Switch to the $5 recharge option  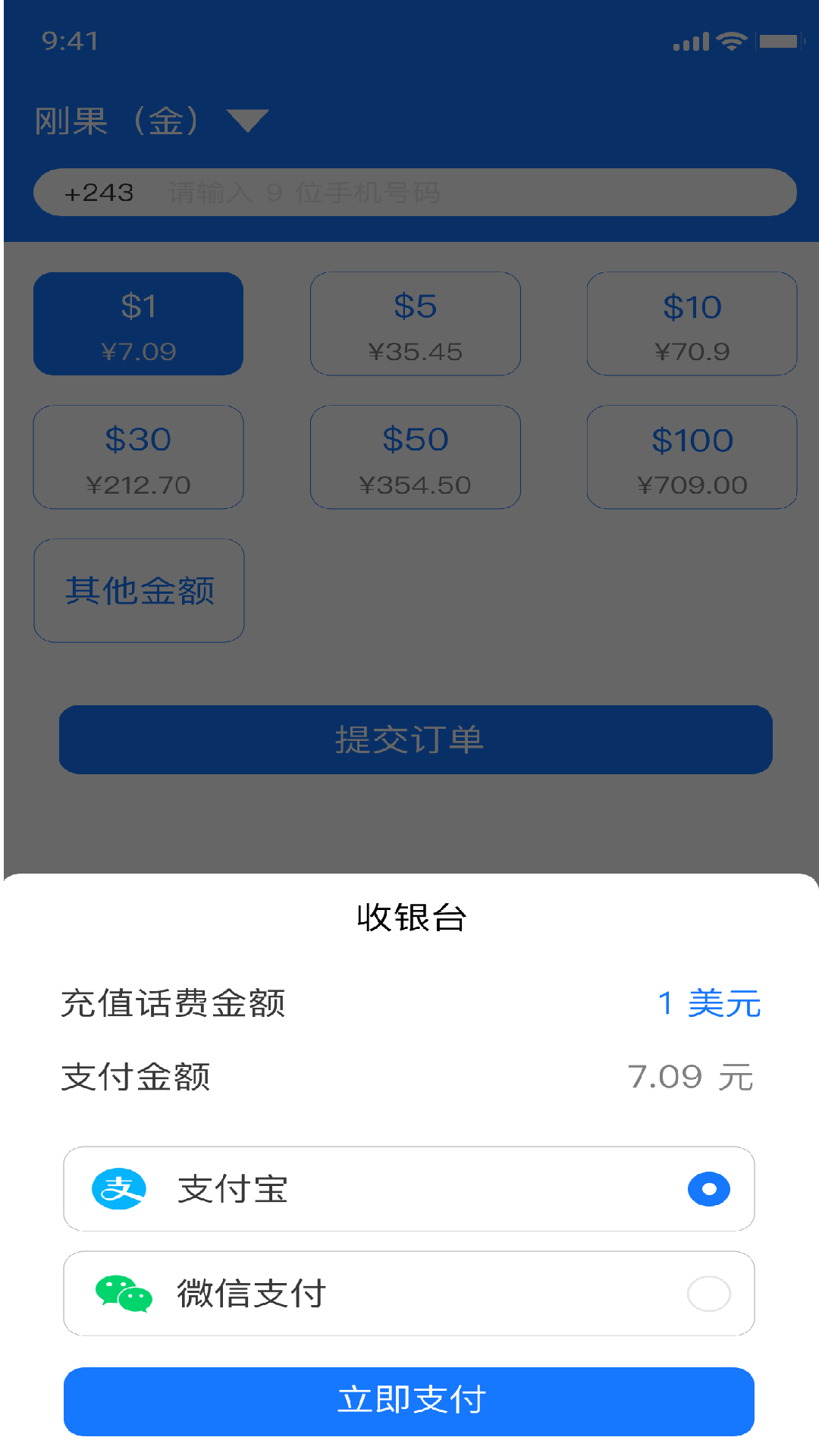[415, 323]
